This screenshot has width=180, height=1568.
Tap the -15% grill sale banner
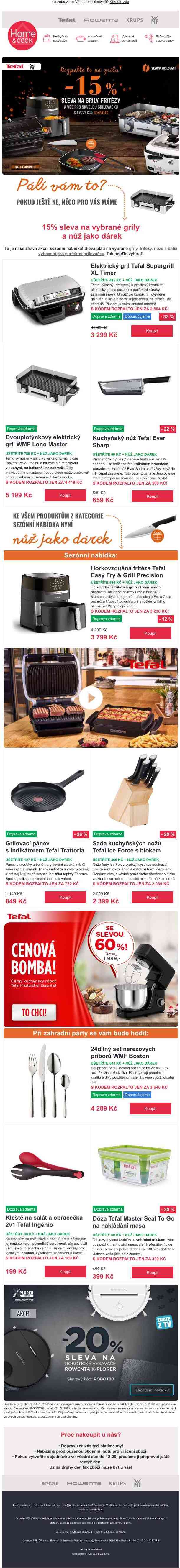click(x=90, y=114)
